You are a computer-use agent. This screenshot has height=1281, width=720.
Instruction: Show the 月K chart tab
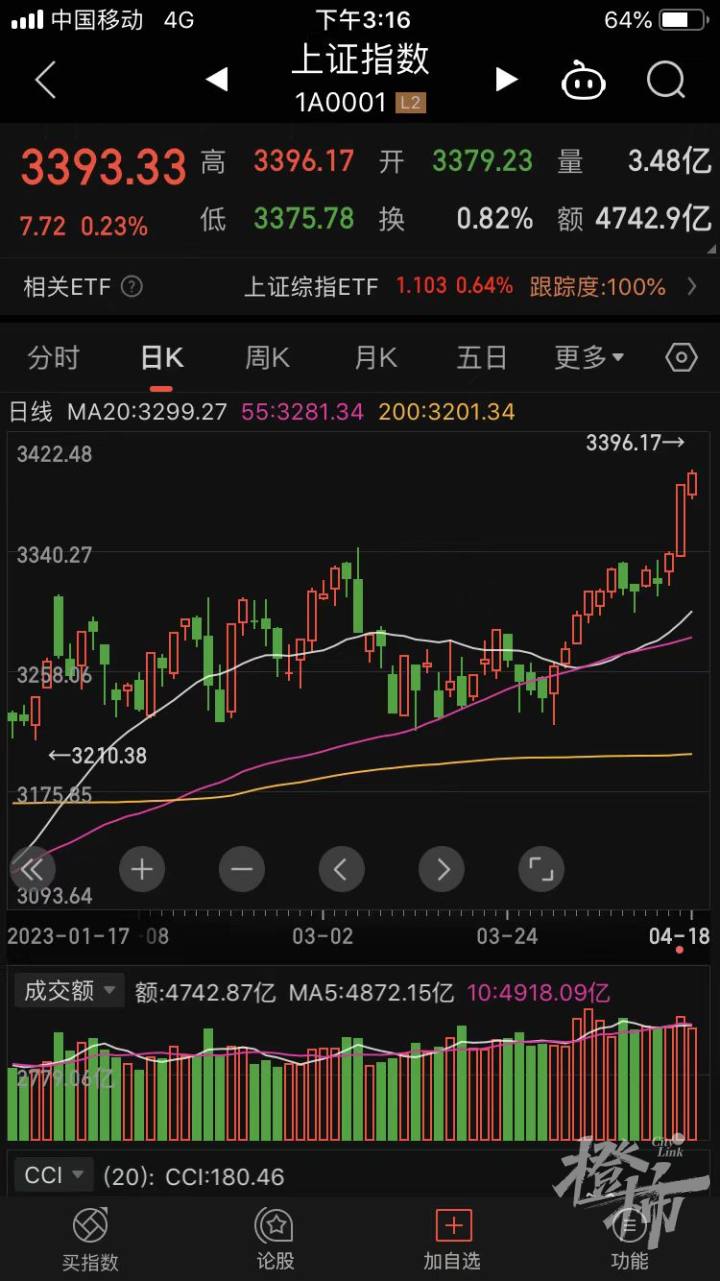click(x=375, y=358)
